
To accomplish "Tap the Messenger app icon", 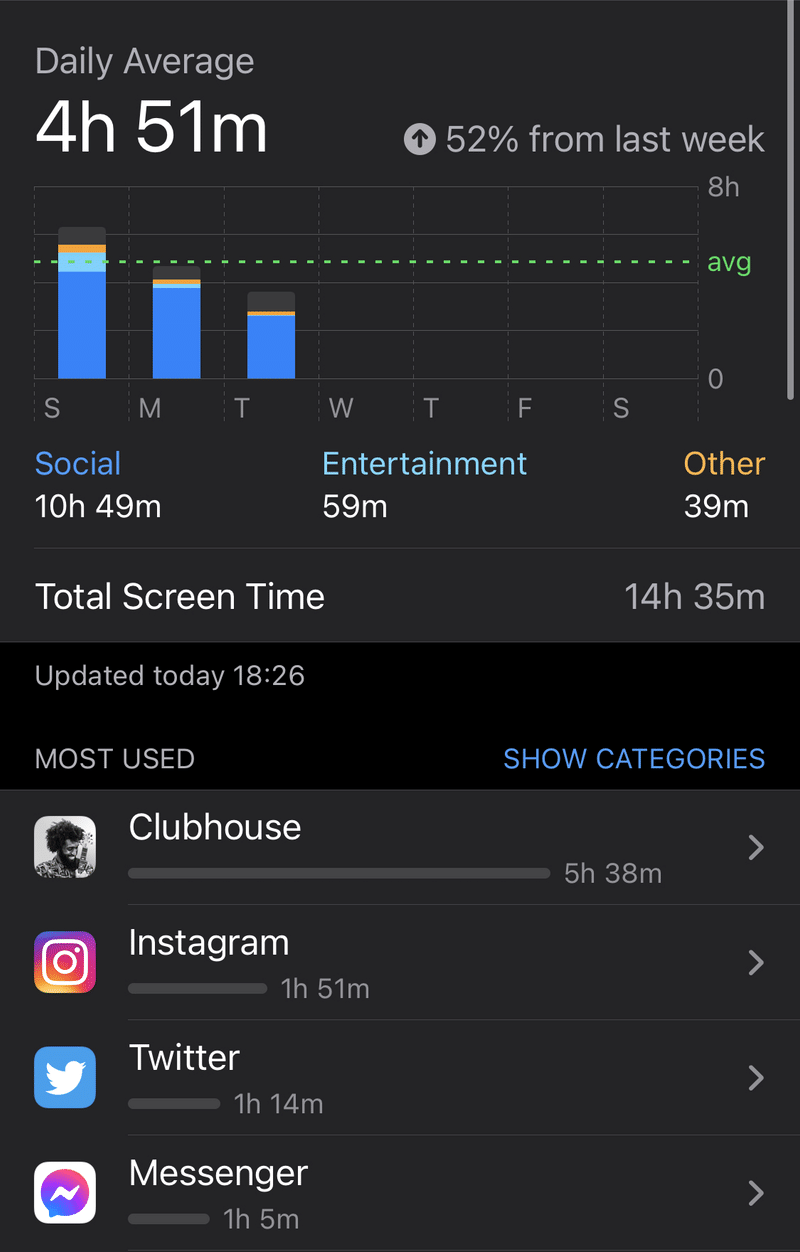I will [x=64, y=1192].
